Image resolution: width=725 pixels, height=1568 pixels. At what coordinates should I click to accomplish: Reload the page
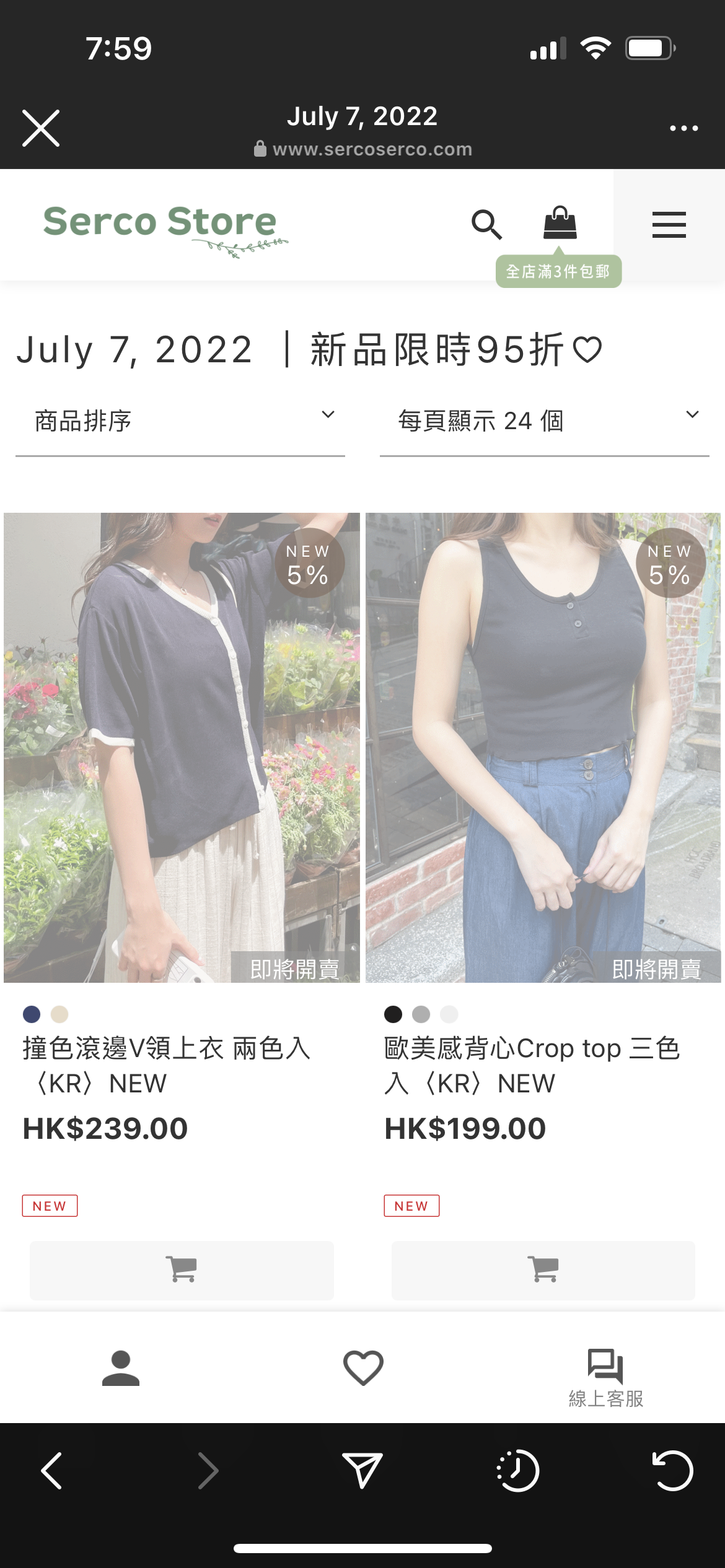tap(673, 1471)
